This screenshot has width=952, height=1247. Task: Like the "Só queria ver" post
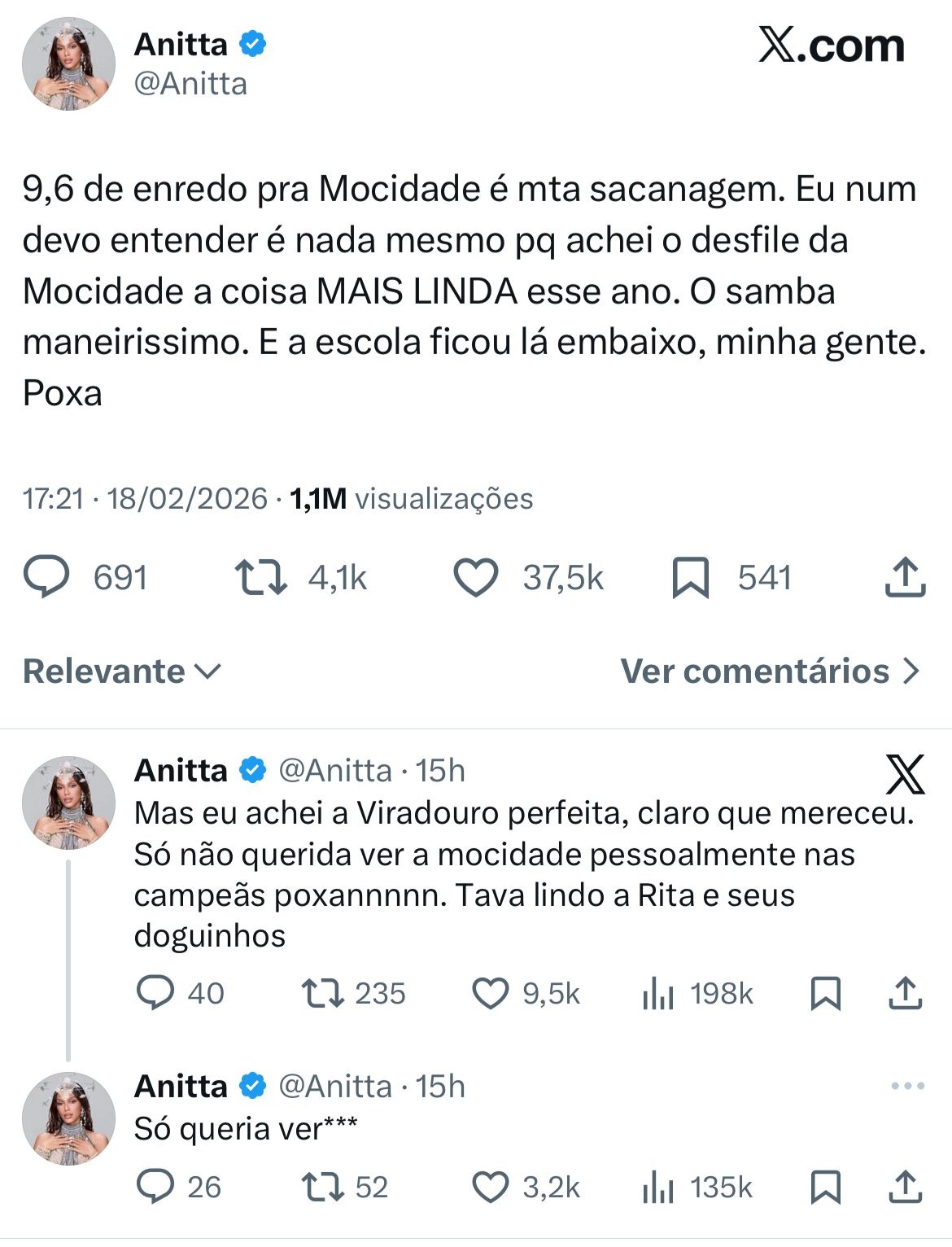pos(491,1187)
